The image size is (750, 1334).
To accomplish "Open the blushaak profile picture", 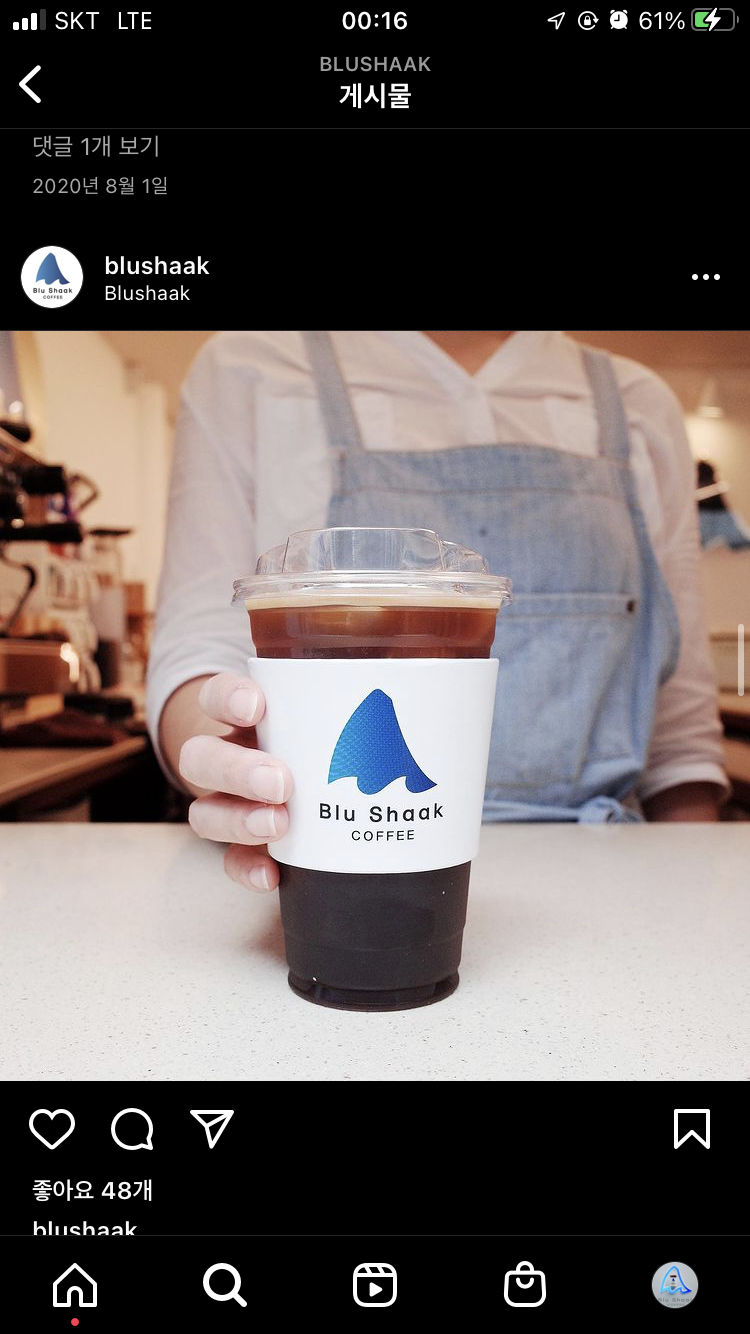I will click(52, 277).
